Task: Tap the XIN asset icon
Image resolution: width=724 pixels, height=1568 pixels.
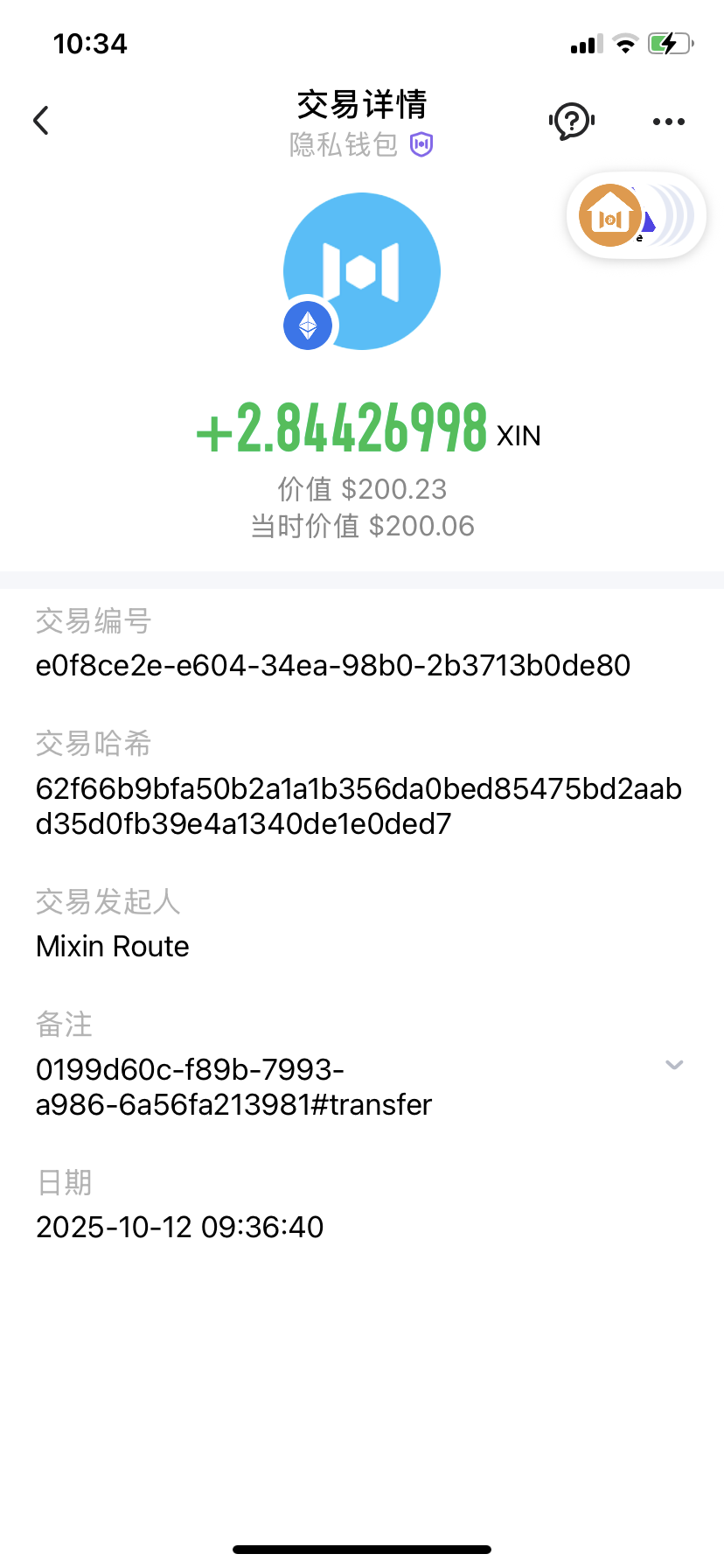Action: pyautogui.click(x=362, y=271)
